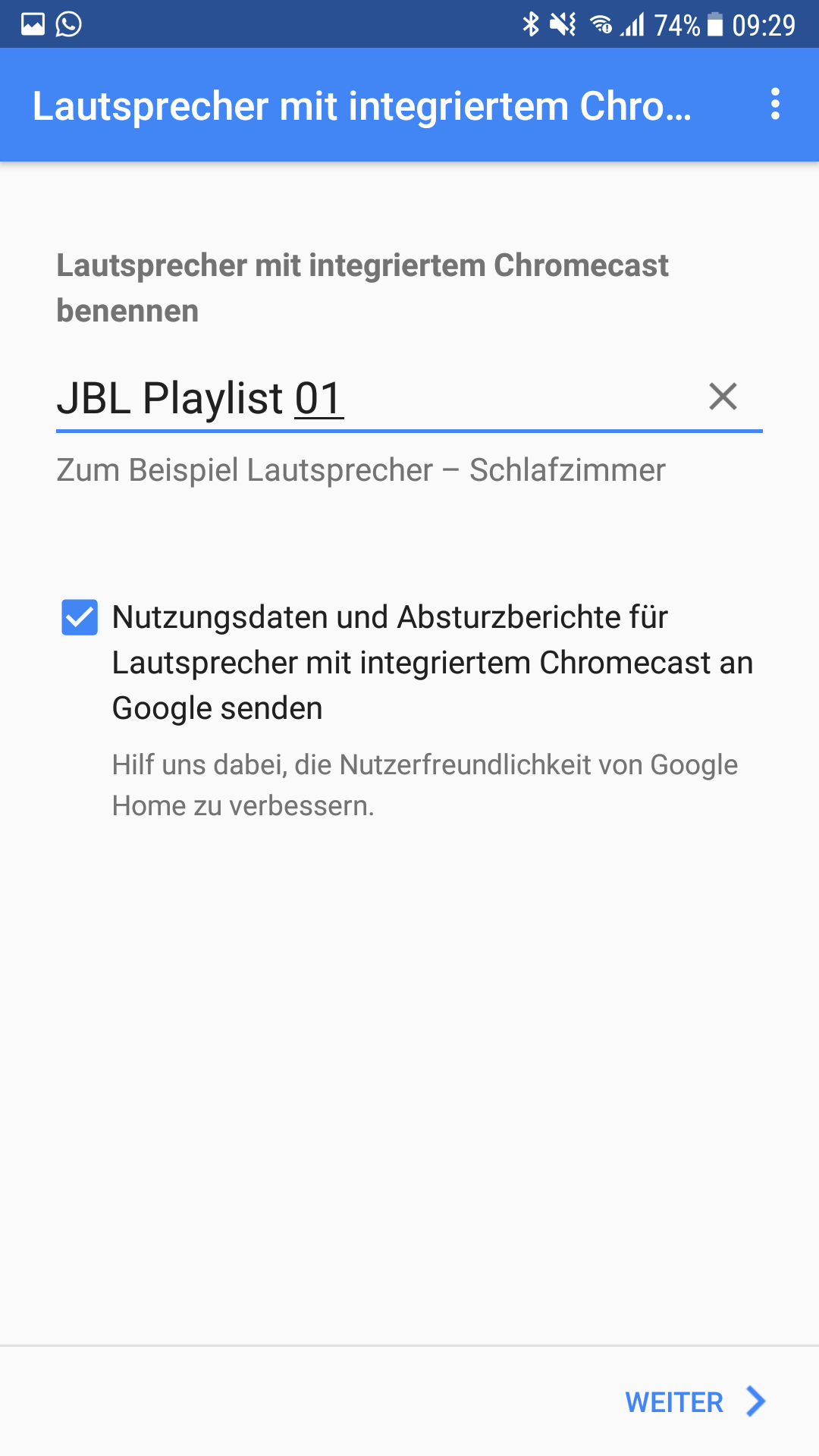This screenshot has height=1456, width=819.
Task: Clear the speaker name text
Action: tap(723, 397)
